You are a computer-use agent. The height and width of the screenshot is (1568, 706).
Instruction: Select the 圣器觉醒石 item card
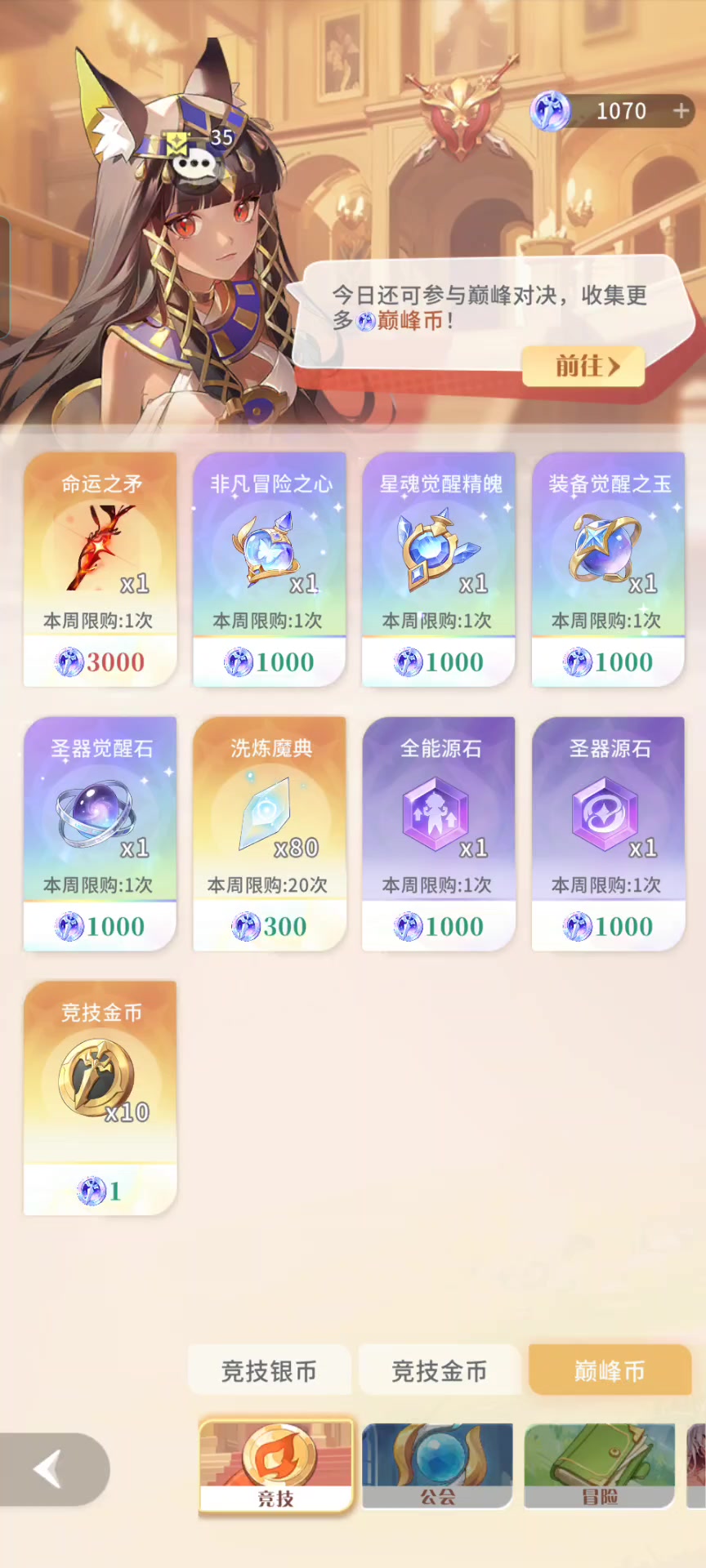pos(101,834)
